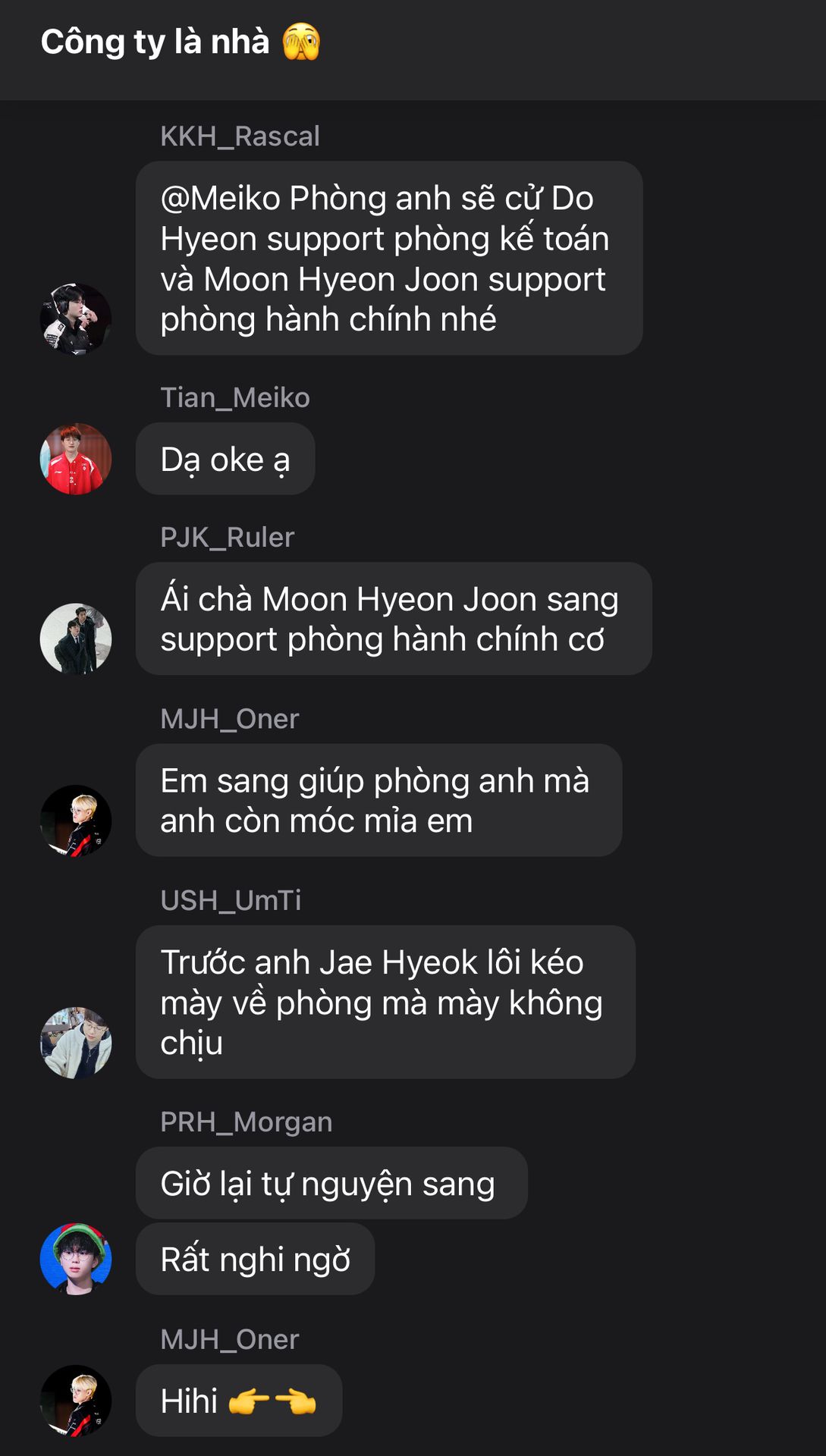Open KKH_Rascal's profile picture
The image size is (826, 1456).
click(76, 319)
